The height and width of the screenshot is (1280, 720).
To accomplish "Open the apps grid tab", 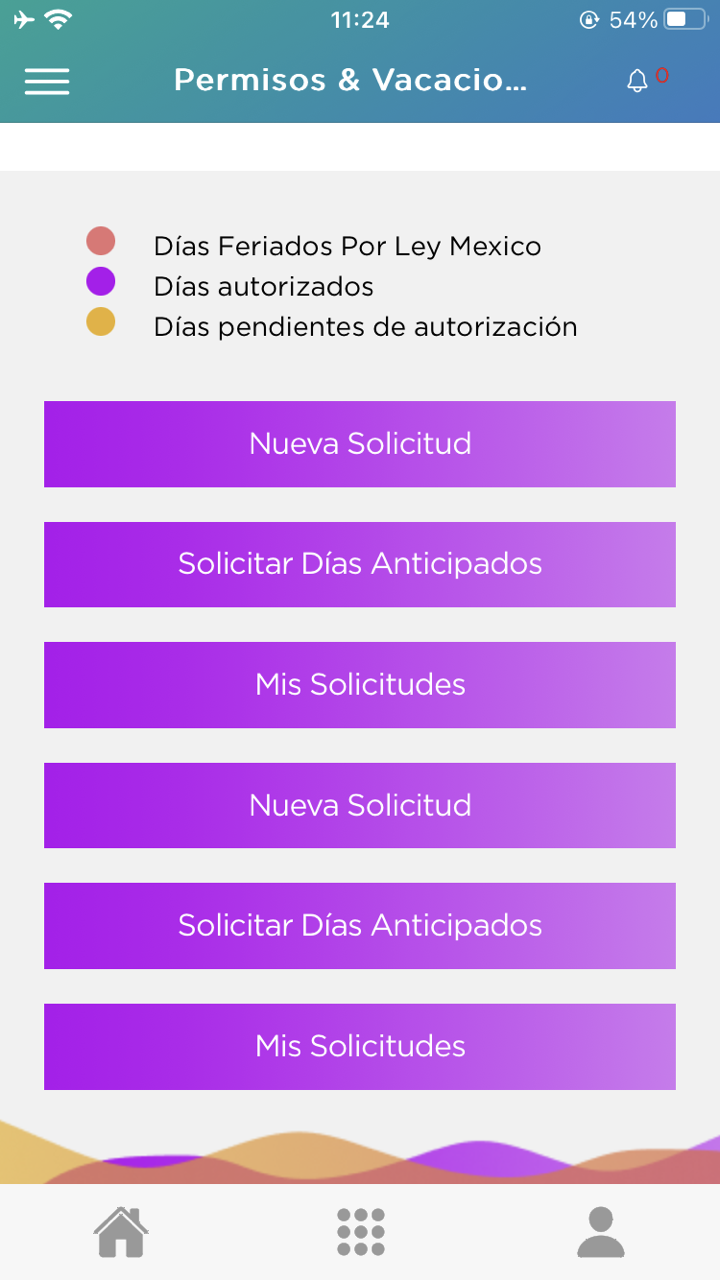I will 360,1232.
